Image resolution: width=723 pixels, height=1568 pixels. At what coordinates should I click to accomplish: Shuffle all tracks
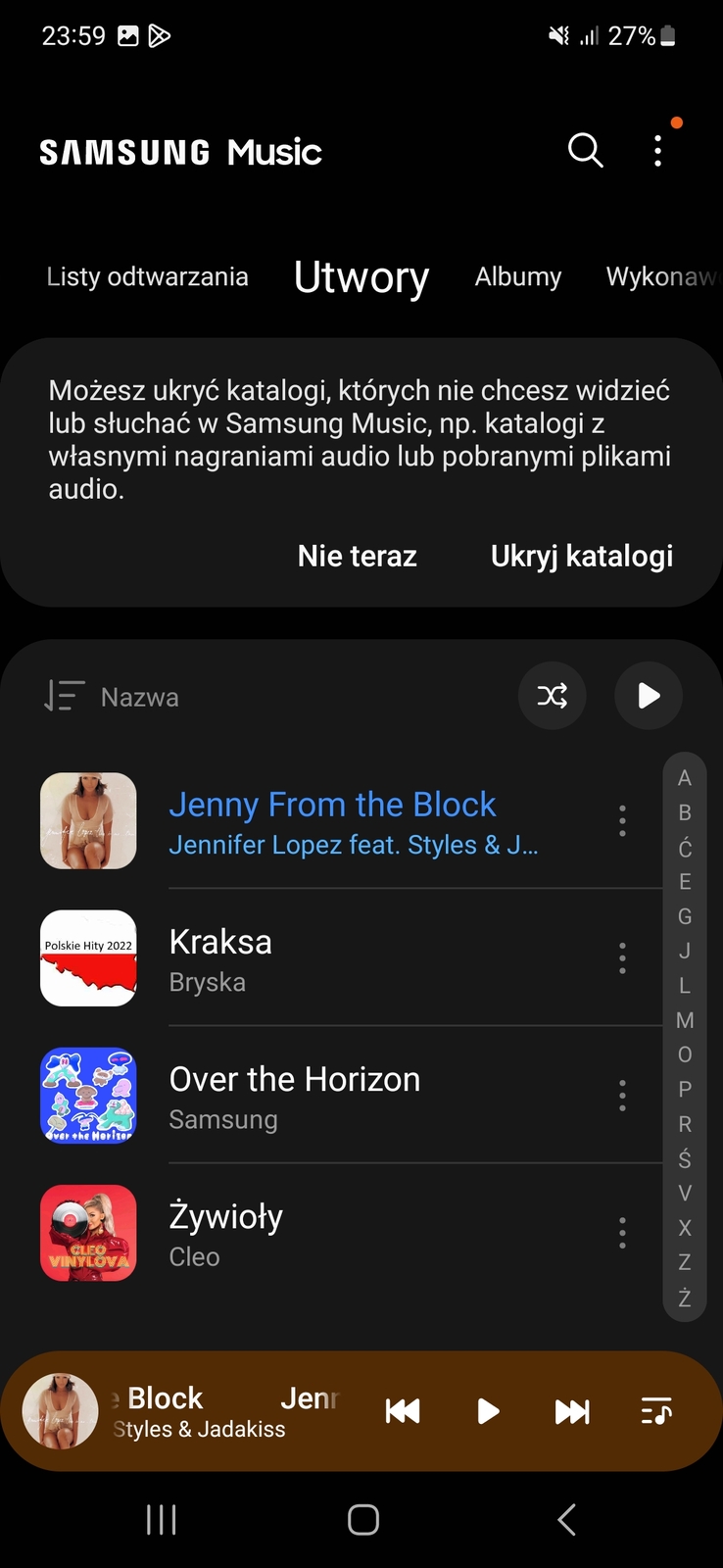pos(552,696)
